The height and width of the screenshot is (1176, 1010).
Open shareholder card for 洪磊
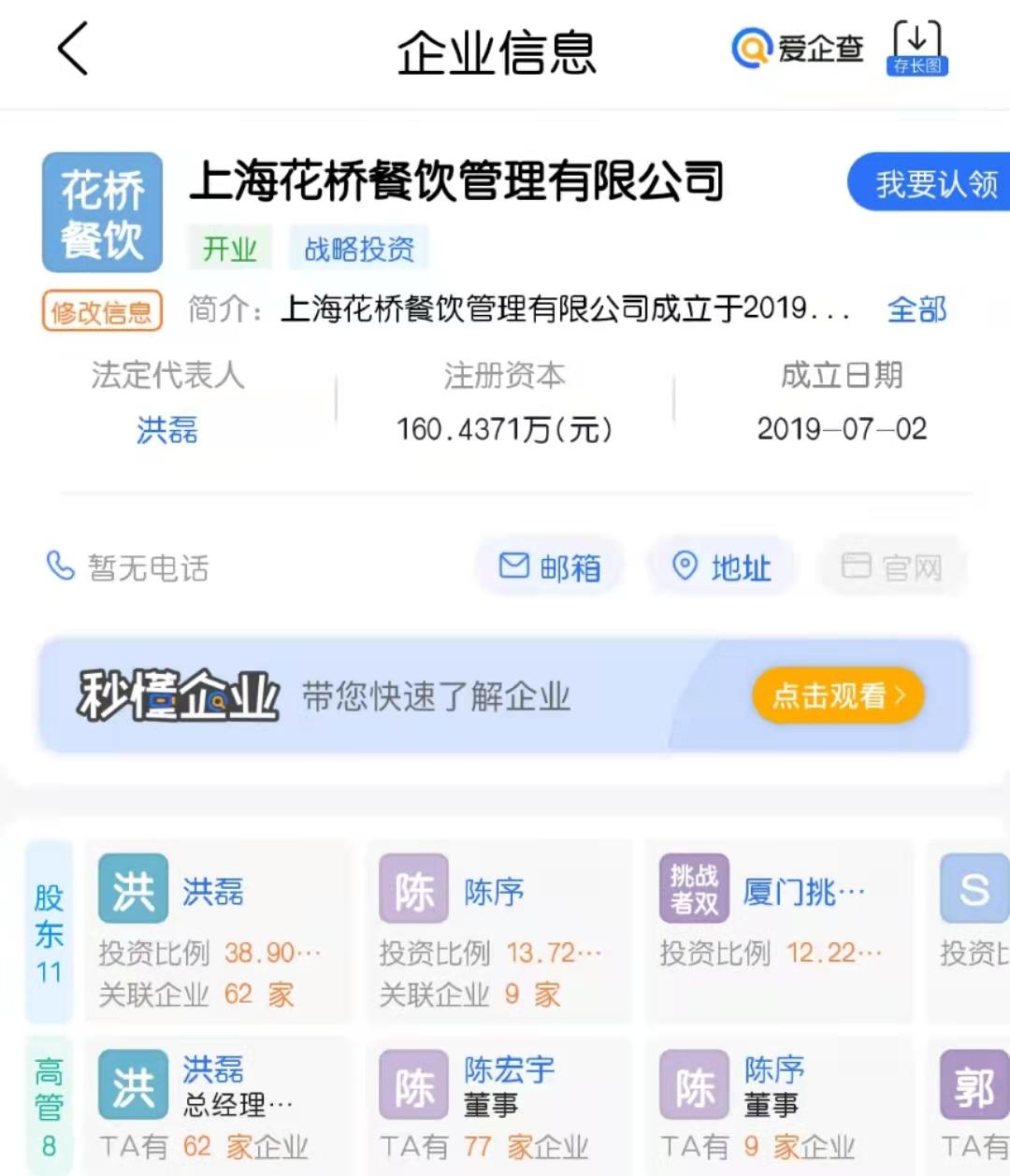click(217, 930)
